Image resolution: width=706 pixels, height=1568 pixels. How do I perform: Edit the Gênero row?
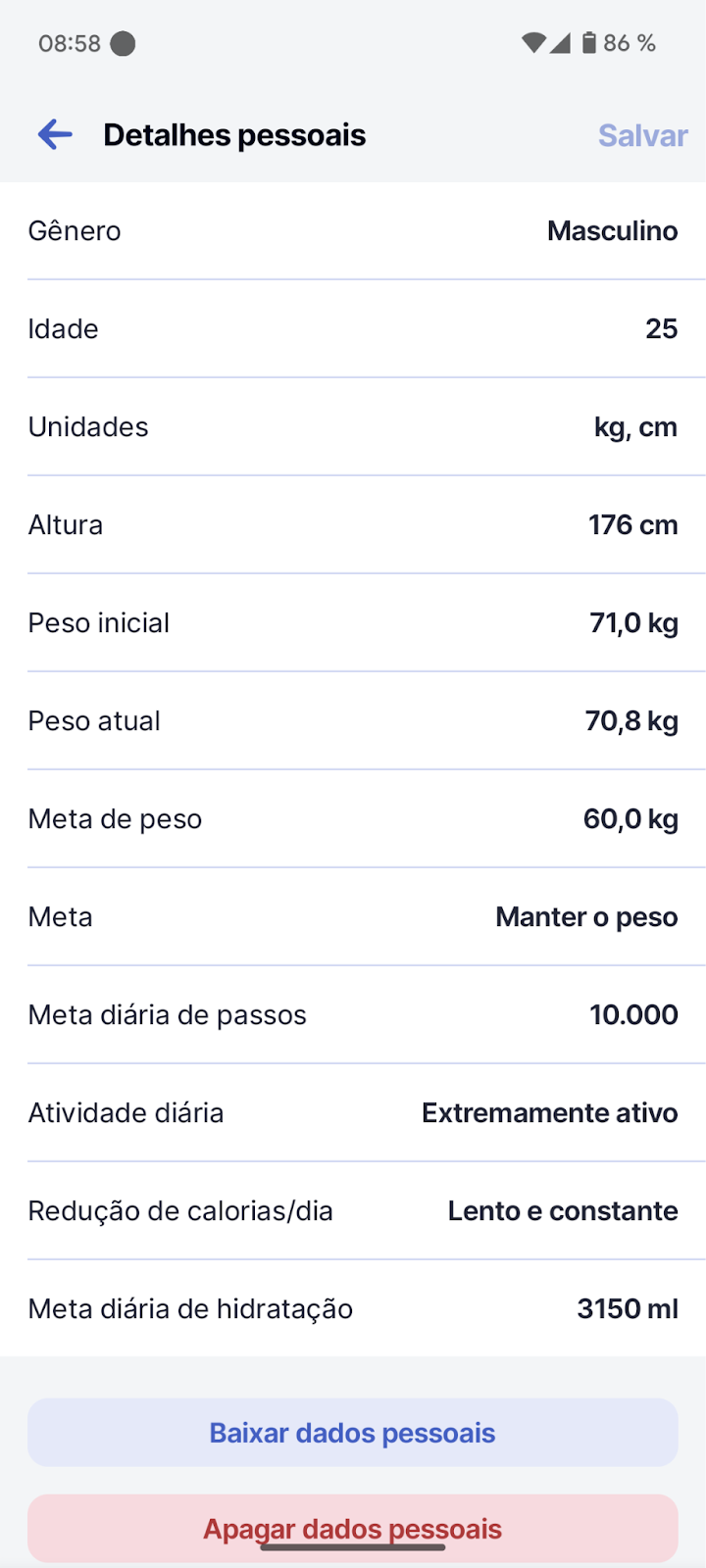[x=353, y=231]
